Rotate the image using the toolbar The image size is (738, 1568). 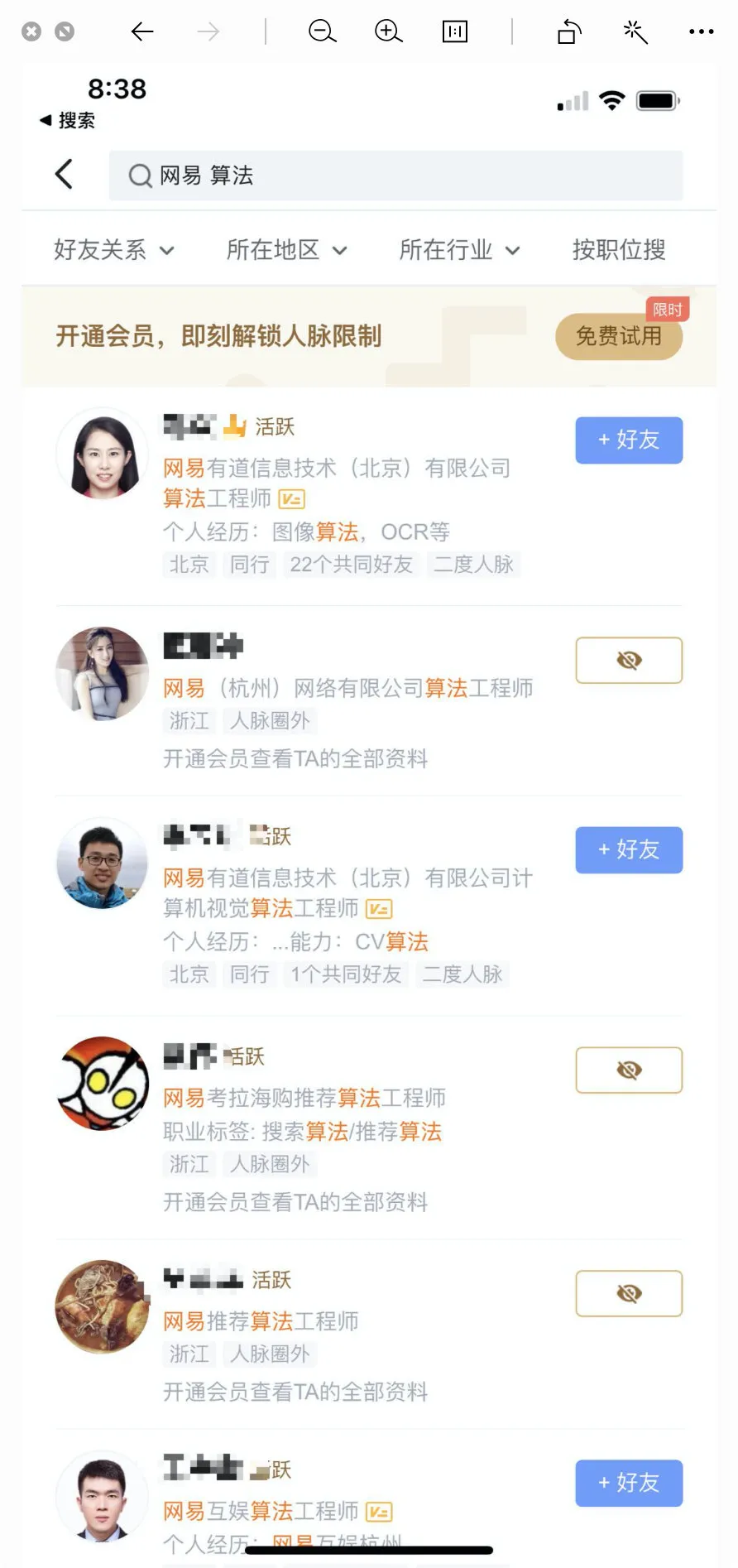point(569,31)
